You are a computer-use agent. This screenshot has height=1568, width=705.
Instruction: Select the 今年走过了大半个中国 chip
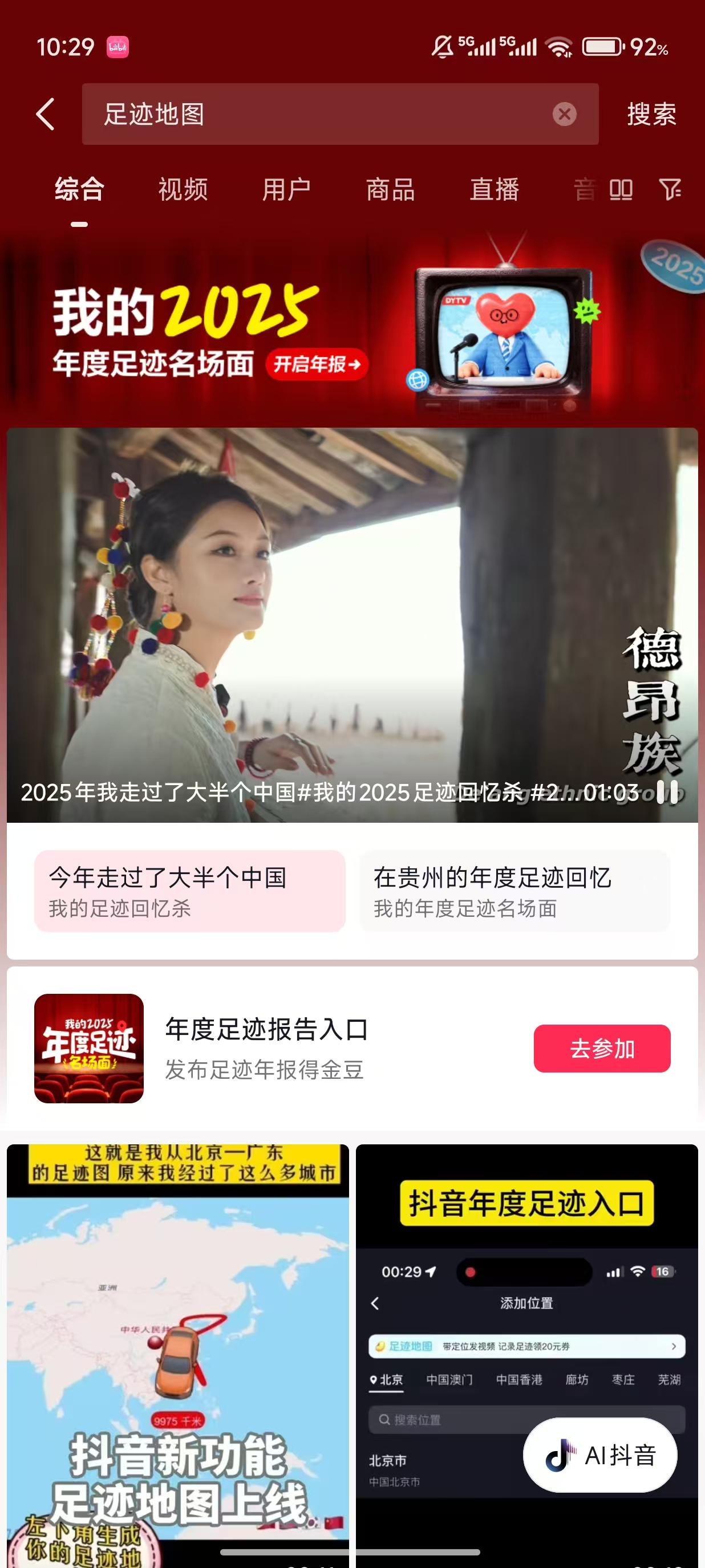click(190, 891)
